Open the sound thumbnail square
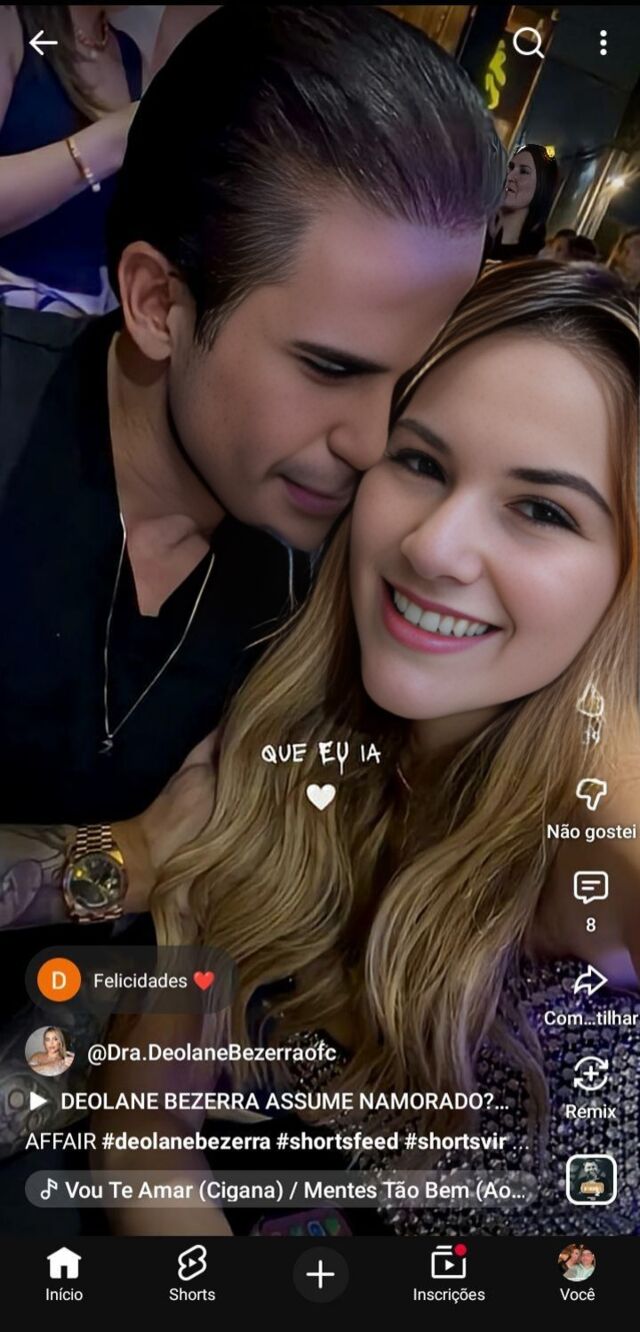The width and height of the screenshot is (640, 1332). point(591,1180)
